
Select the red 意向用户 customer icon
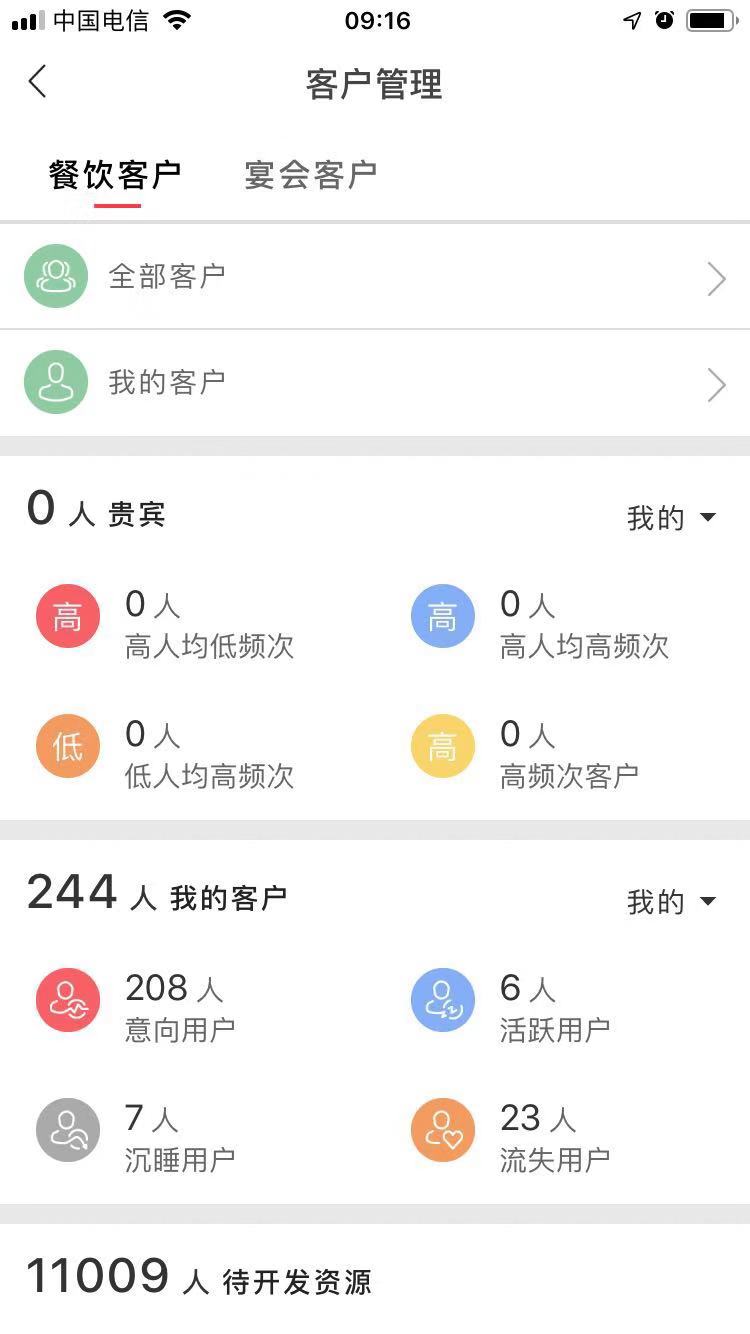point(67,999)
